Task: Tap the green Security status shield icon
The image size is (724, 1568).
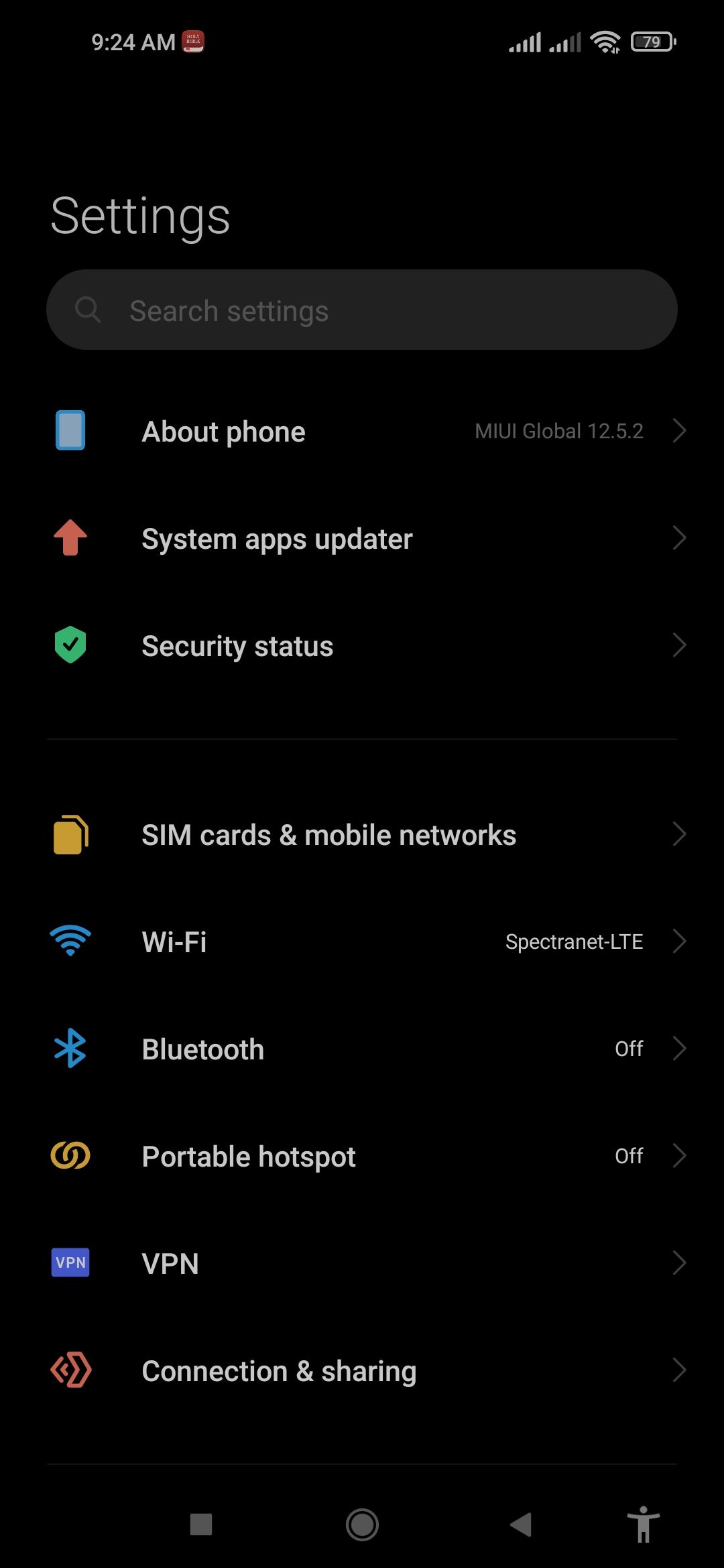Action: tap(70, 645)
